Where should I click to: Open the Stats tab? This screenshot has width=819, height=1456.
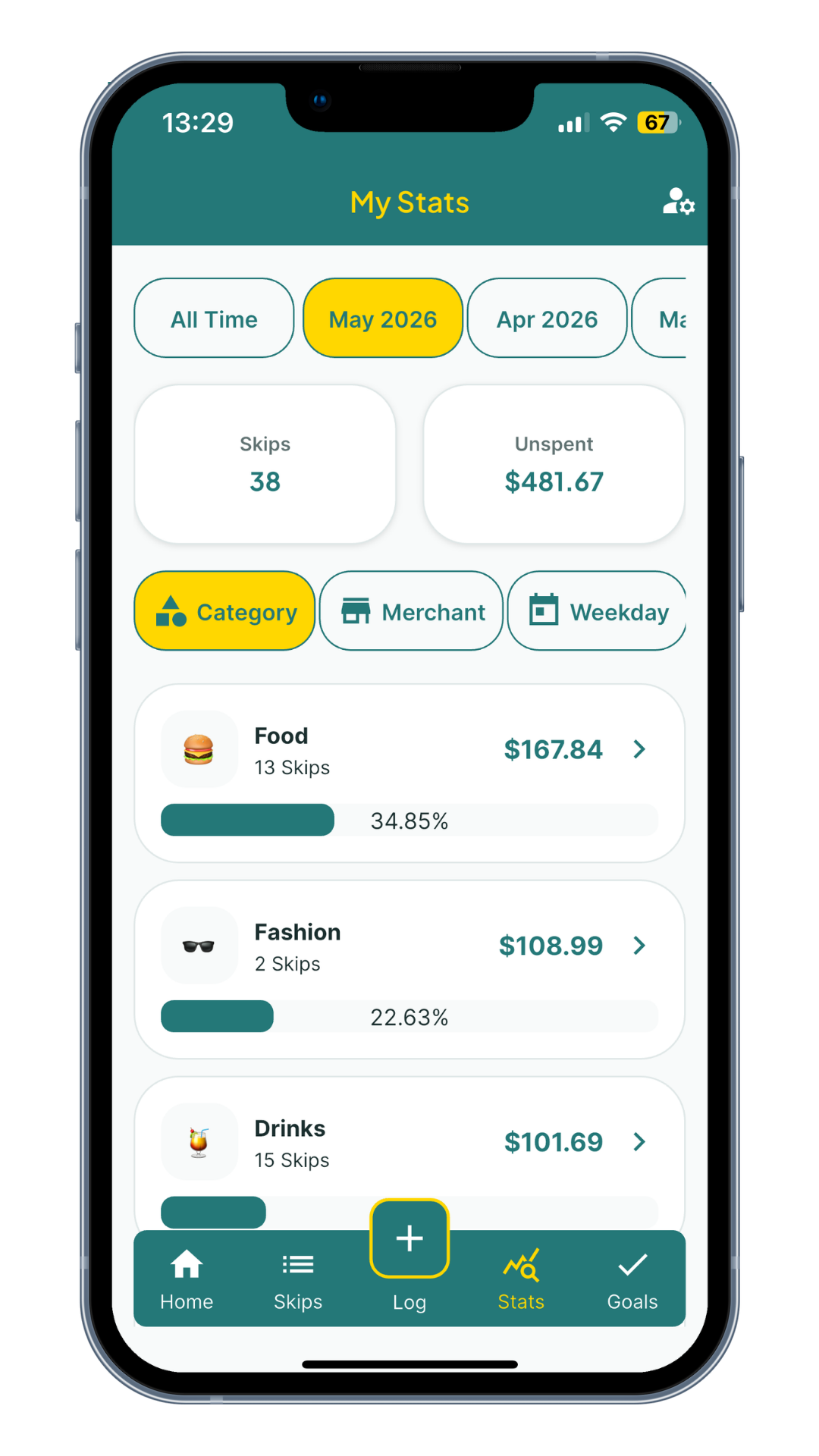521,1279
